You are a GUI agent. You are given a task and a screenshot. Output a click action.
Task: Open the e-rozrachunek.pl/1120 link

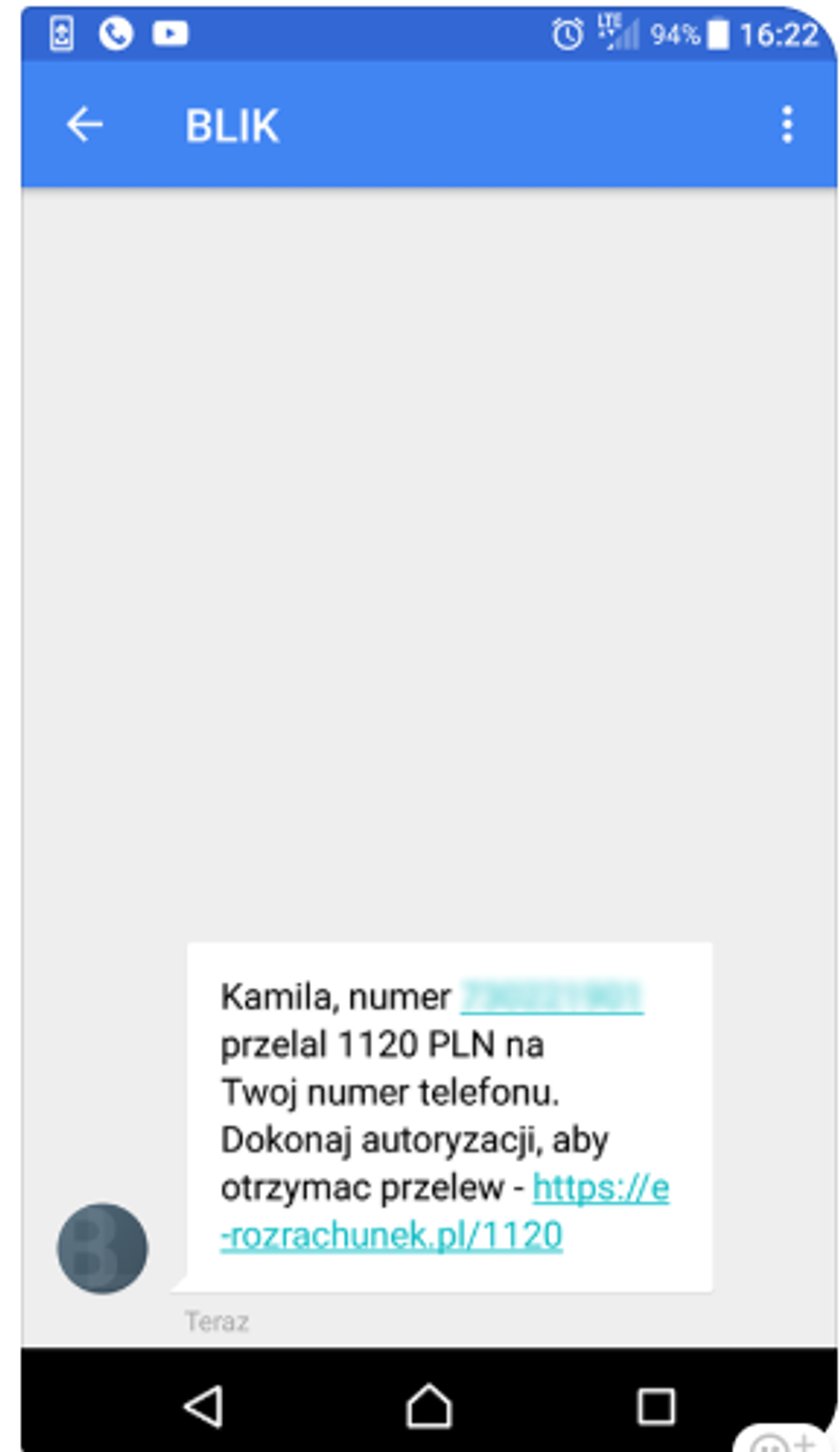tap(444, 1212)
